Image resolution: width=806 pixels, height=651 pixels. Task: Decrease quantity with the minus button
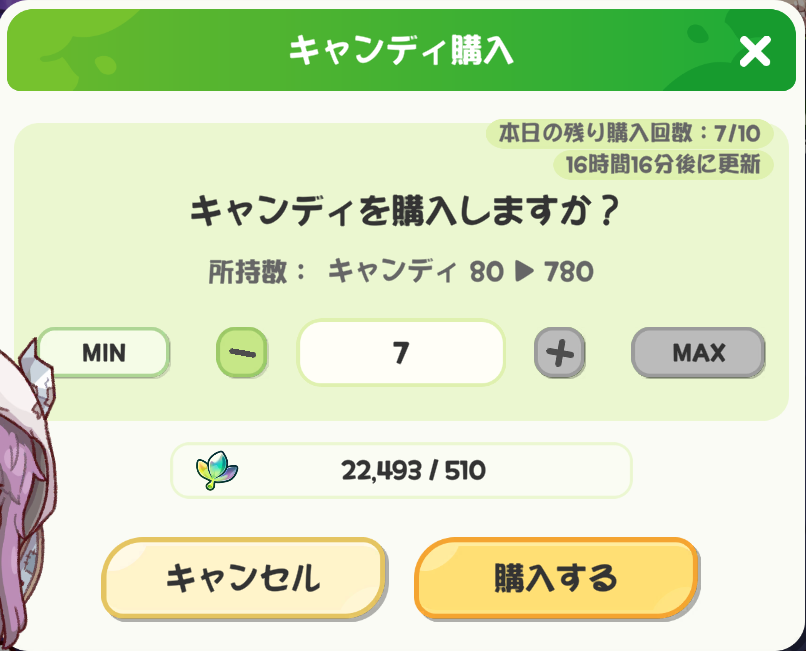tap(242, 353)
